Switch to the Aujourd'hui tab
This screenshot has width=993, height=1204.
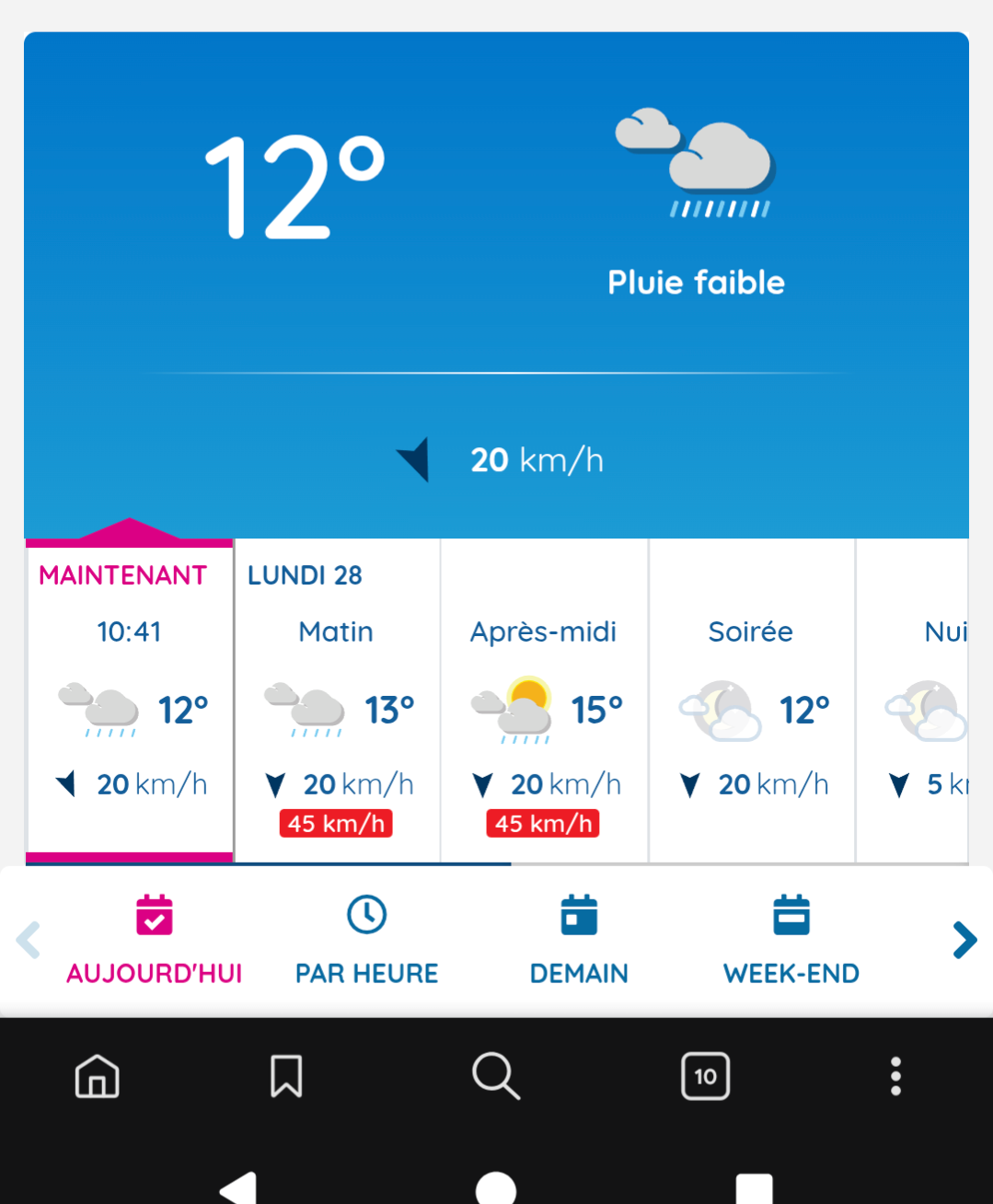(155, 941)
